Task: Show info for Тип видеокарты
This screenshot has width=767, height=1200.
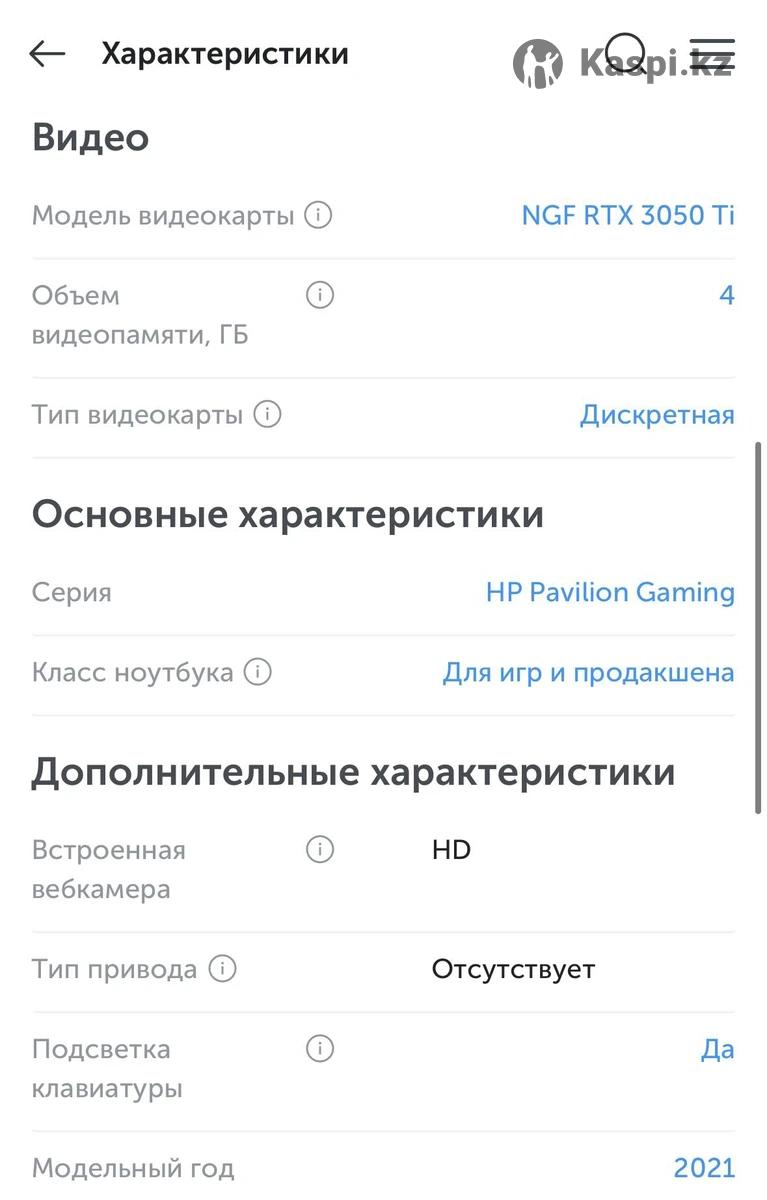Action: [267, 414]
